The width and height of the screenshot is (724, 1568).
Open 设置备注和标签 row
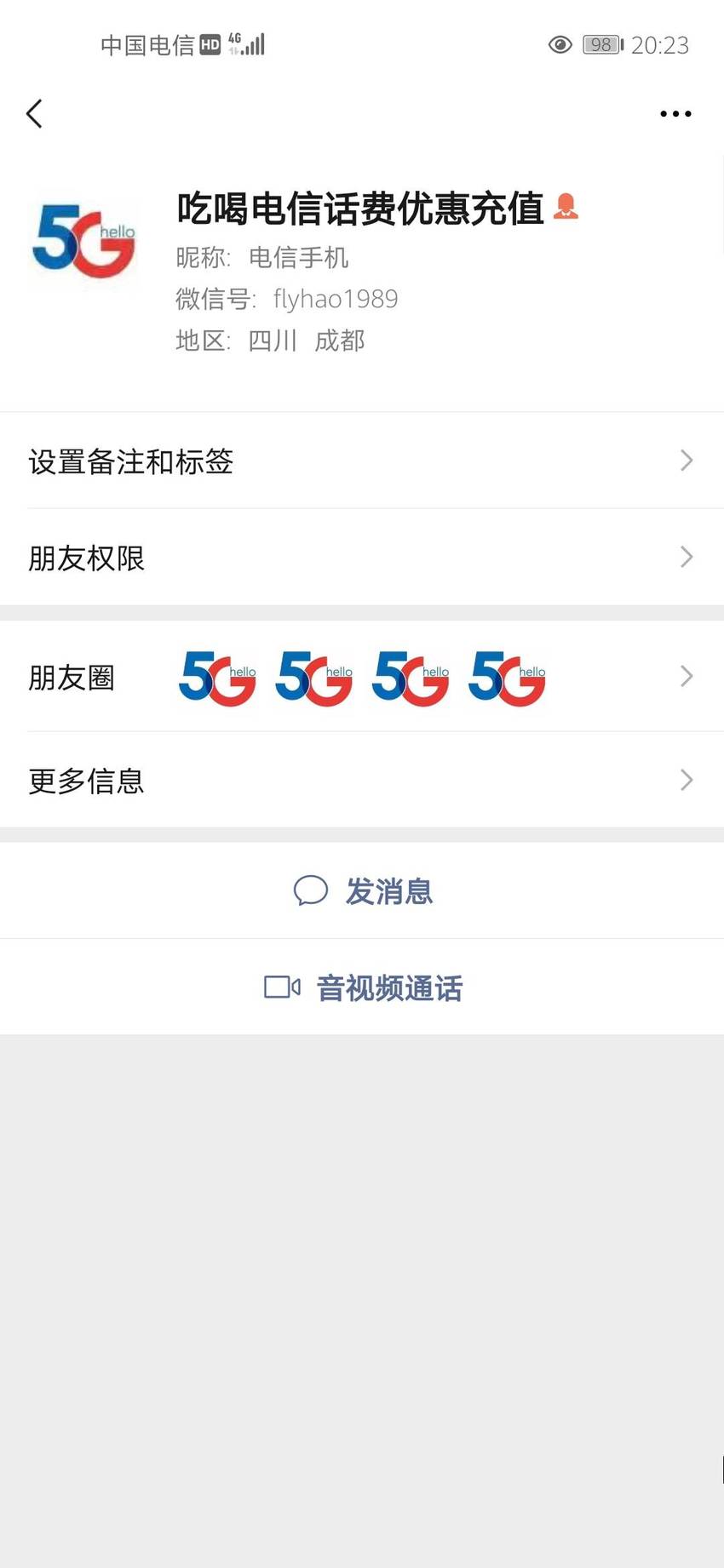pyautogui.click(x=362, y=461)
